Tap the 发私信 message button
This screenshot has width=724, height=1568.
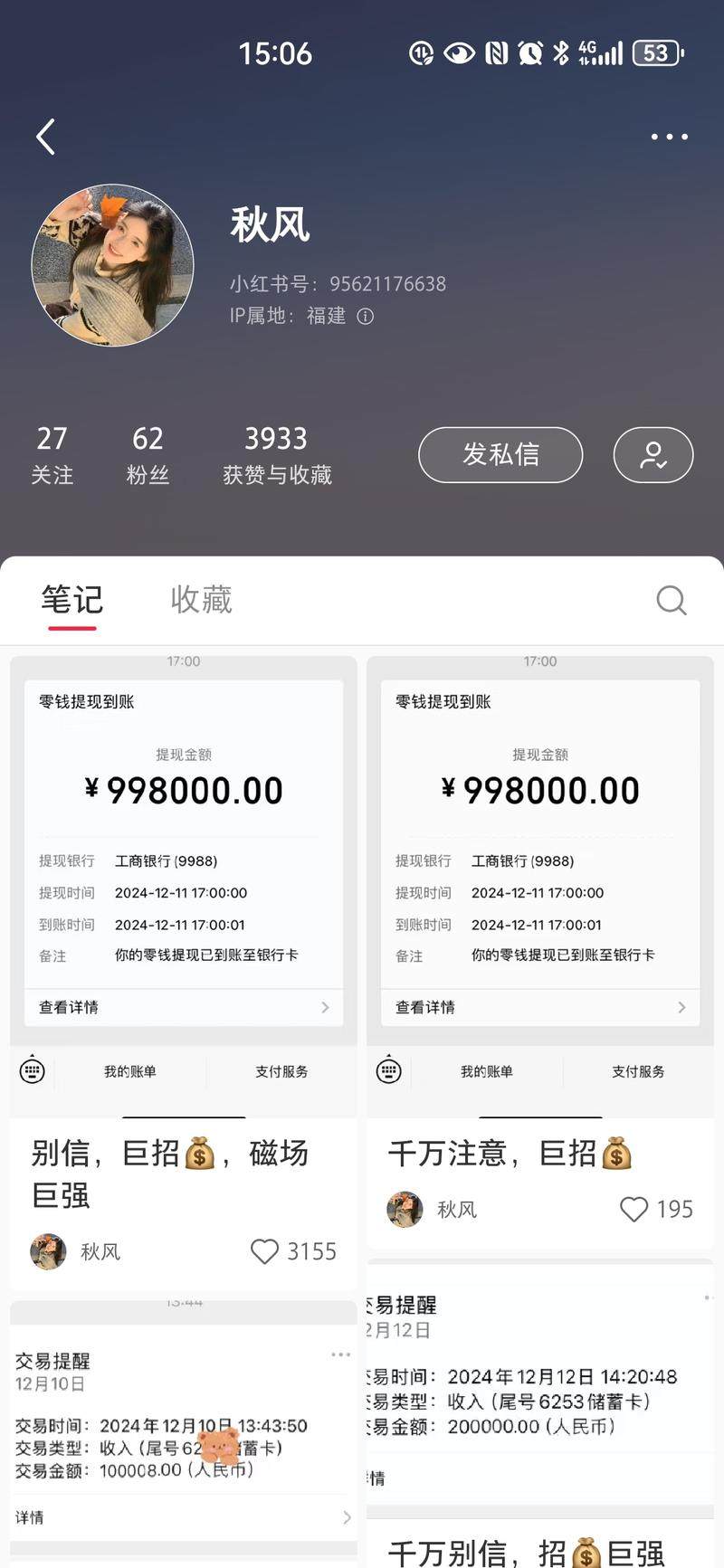(500, 454)
